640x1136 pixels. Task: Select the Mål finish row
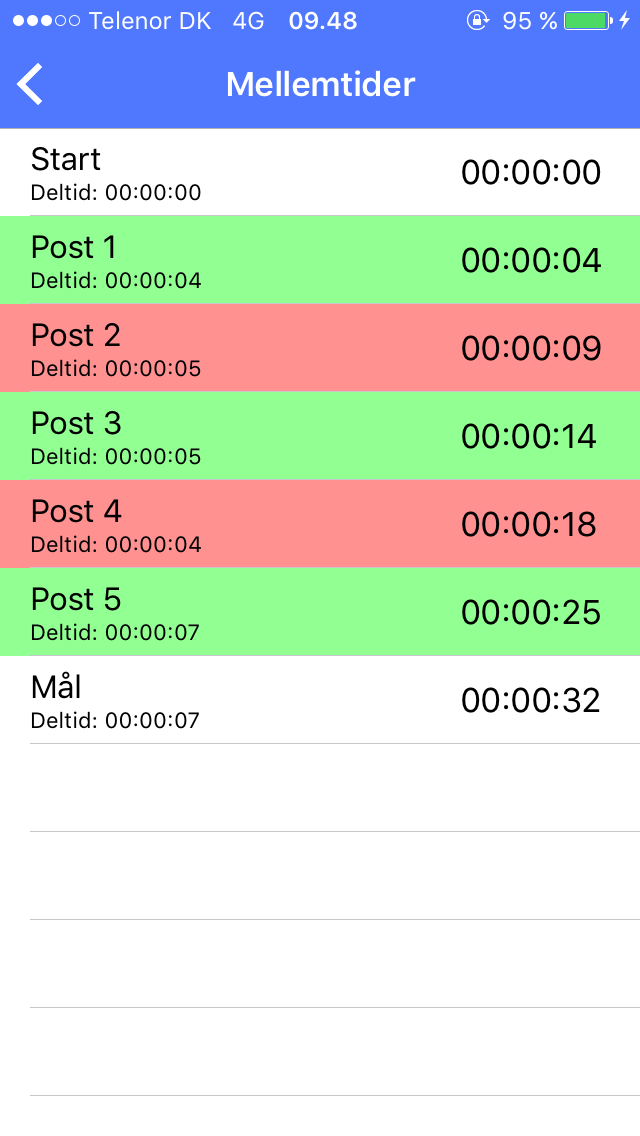(x=320, y=700)
